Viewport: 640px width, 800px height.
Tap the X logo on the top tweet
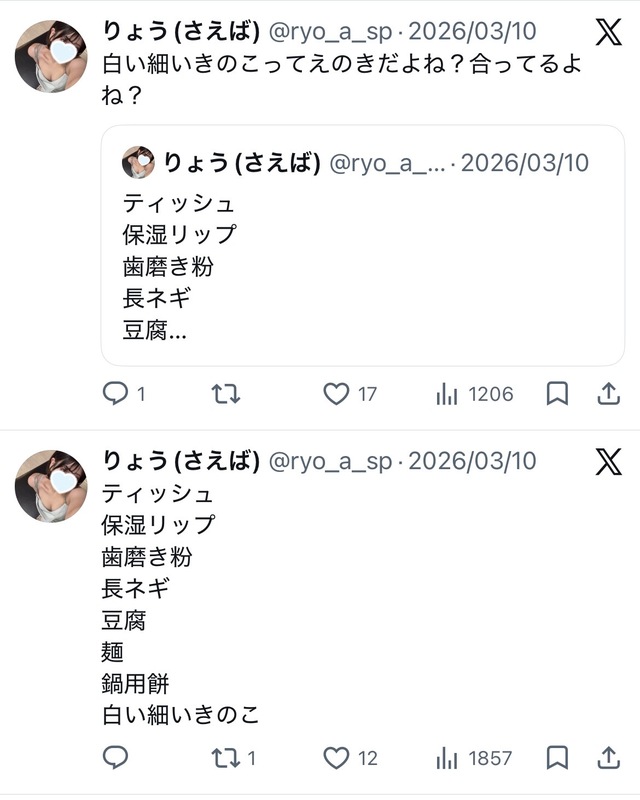608,33
